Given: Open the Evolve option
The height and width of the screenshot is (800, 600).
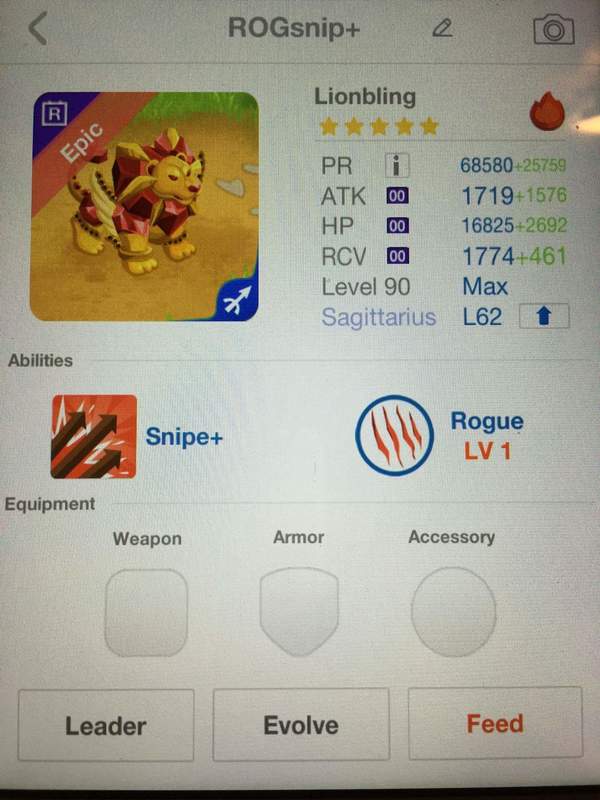Looking at the screenshot, I should pos(301,725).
